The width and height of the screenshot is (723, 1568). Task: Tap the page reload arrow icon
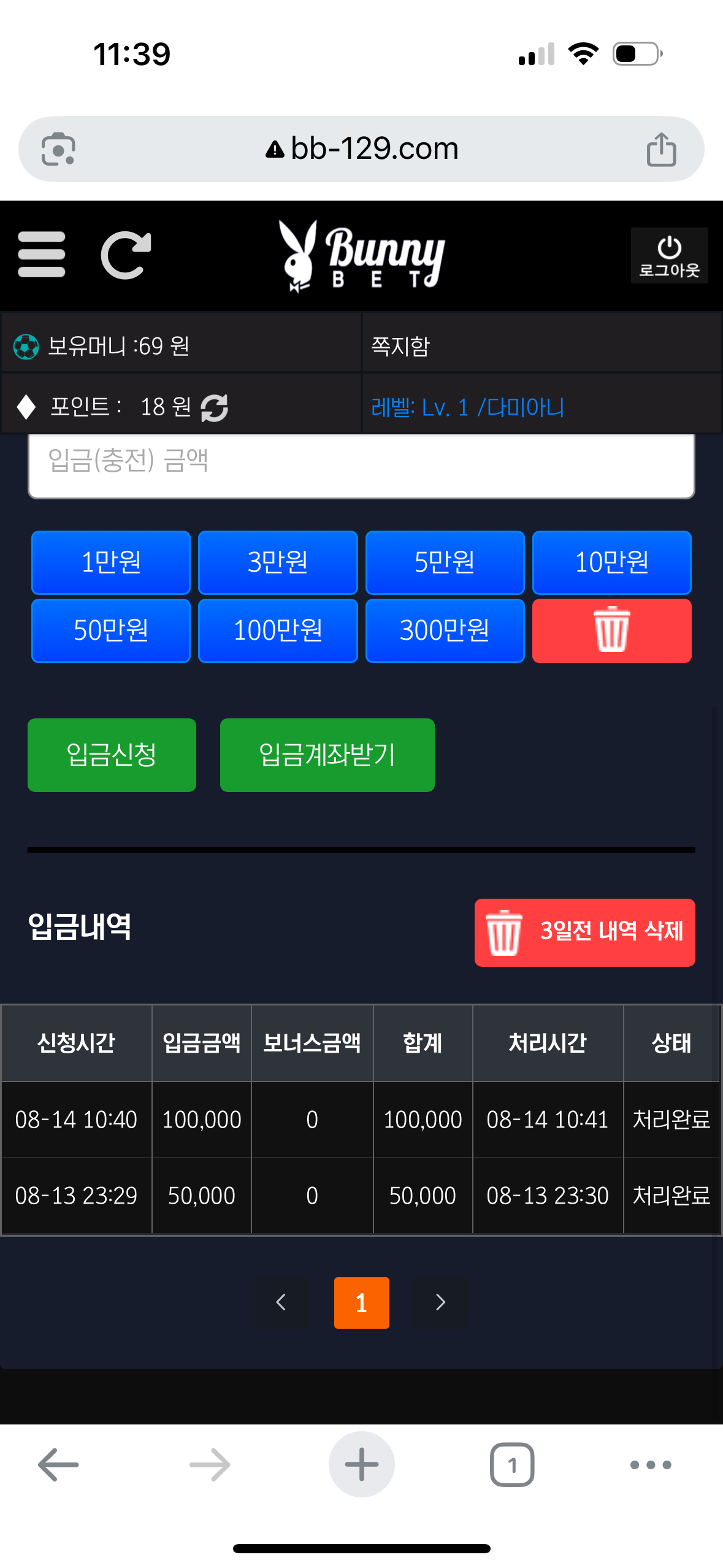click(x=126, y=255)
